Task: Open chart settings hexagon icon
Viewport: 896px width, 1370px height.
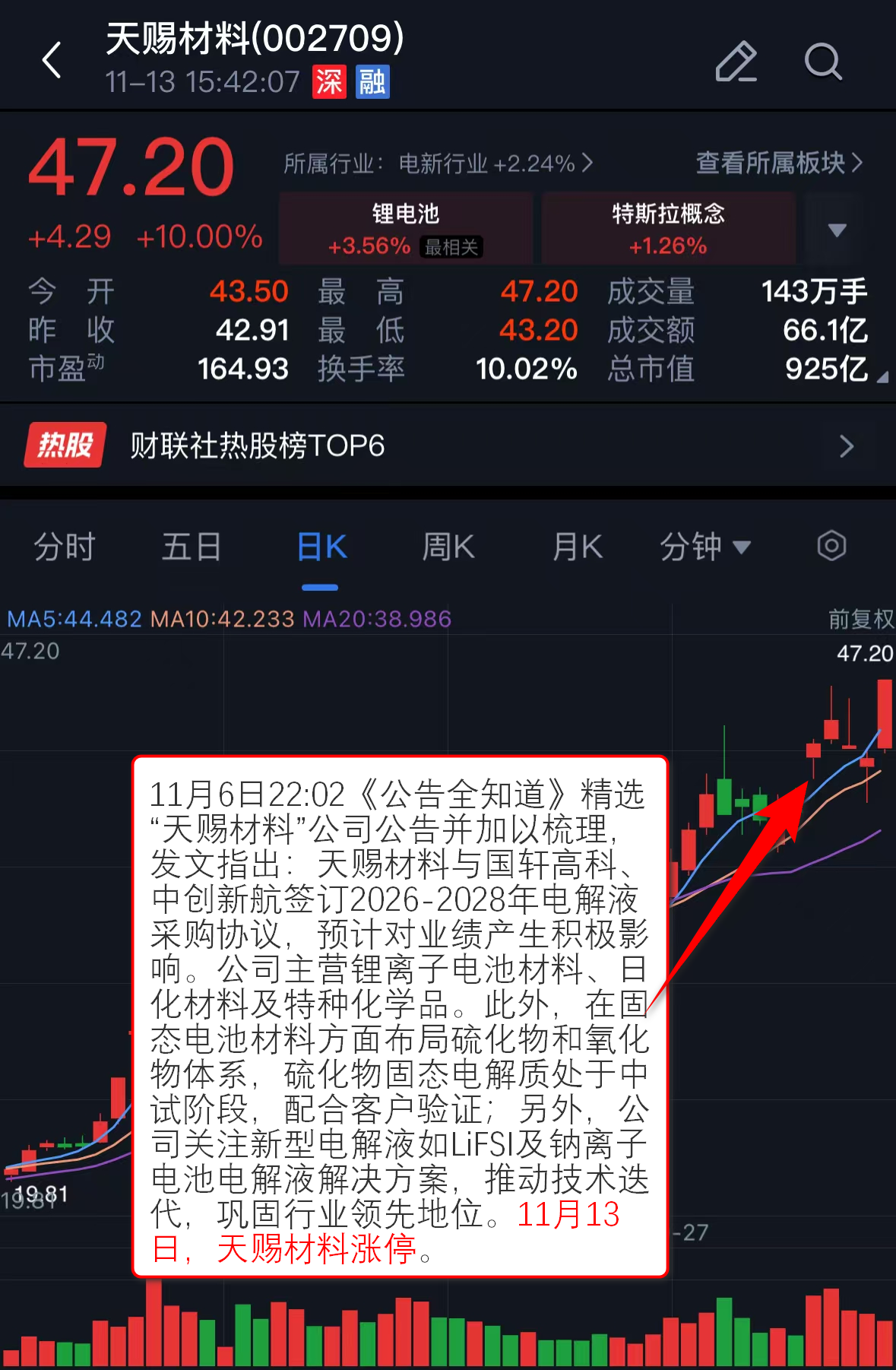Action: 831,546
